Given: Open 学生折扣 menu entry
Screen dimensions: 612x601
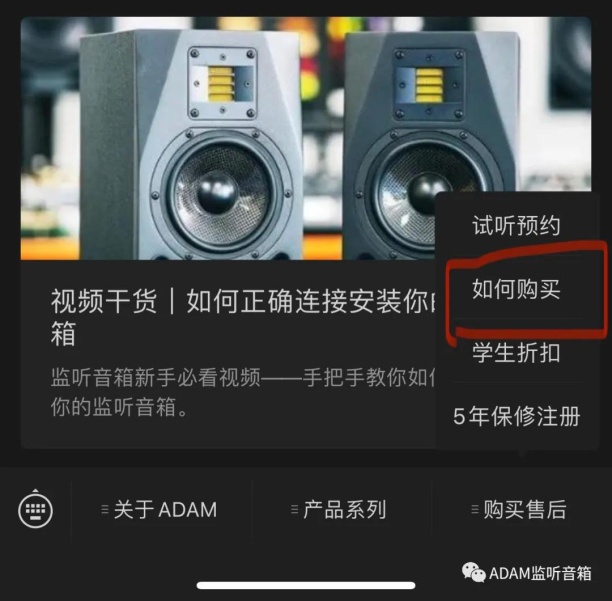Looking at the screenshot, I should click(516, 353).
